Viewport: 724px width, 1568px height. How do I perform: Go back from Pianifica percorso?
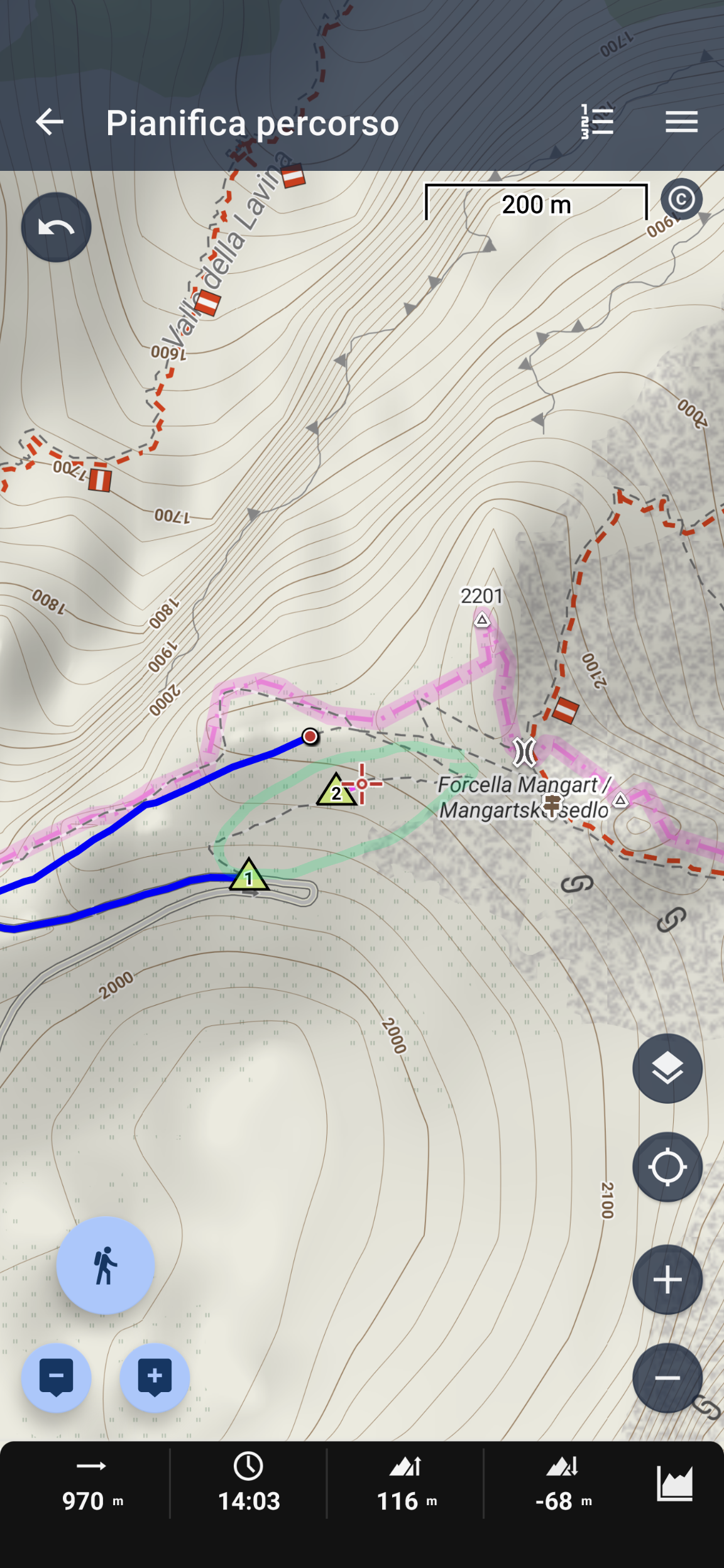point(50,122)
